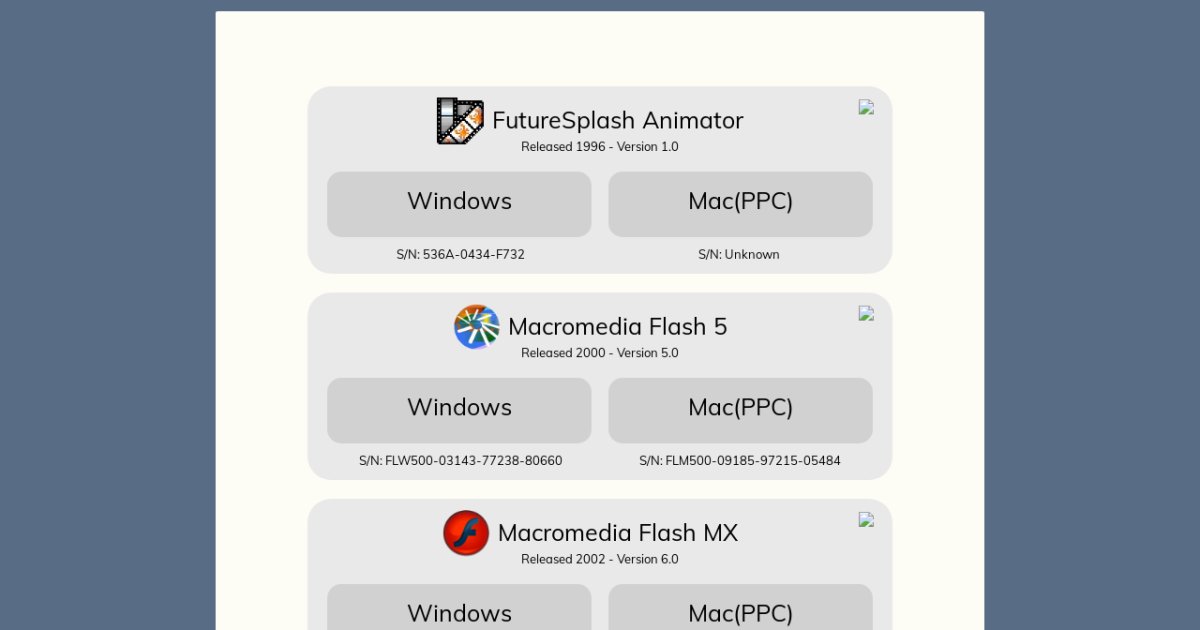The width and height of the screenshot is (1200, 630).
Task: Select Windows under Macromedia Flash MX
Action: [459, 610]
